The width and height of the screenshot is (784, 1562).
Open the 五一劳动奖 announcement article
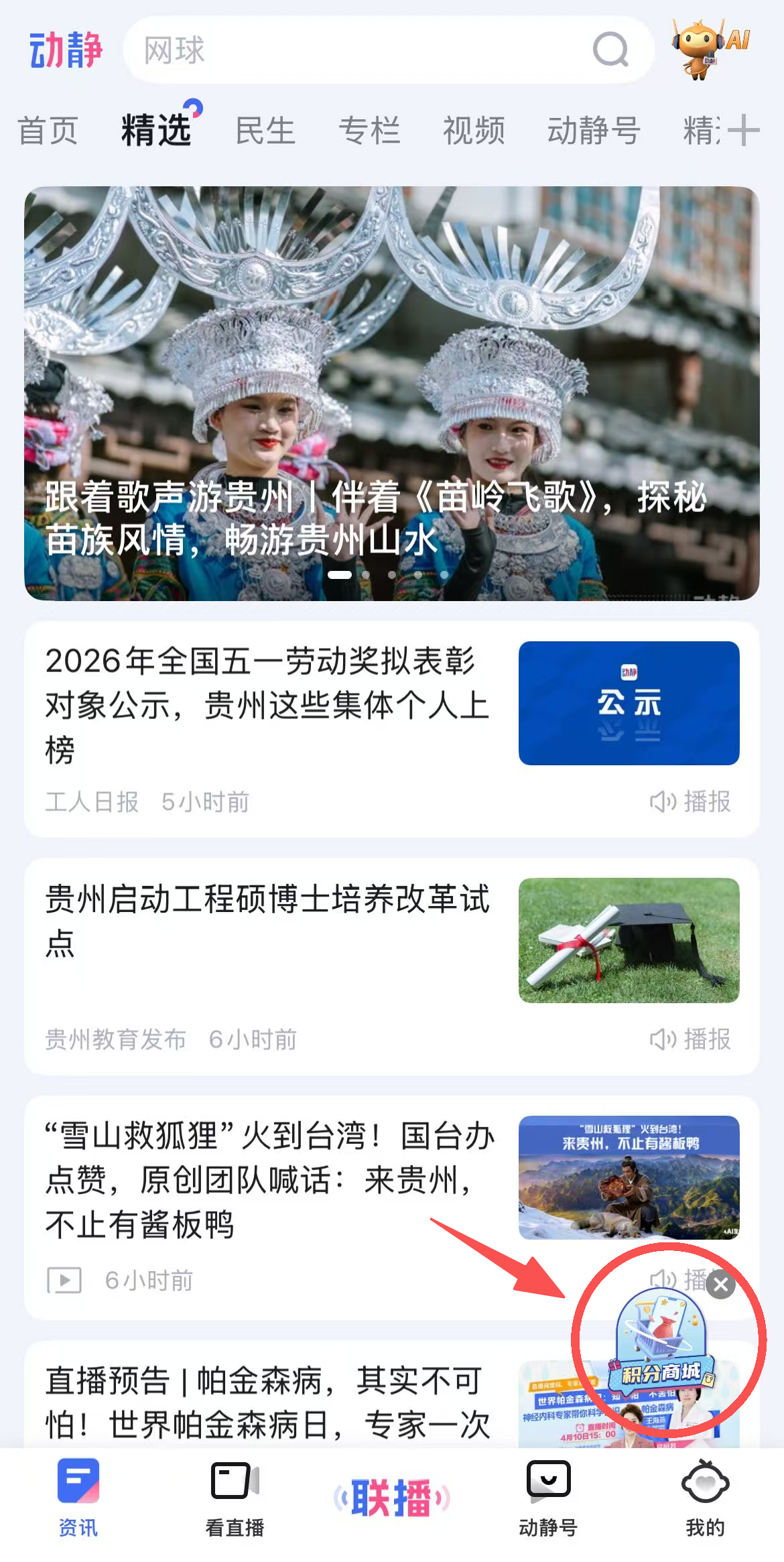(x=268, y=704)
